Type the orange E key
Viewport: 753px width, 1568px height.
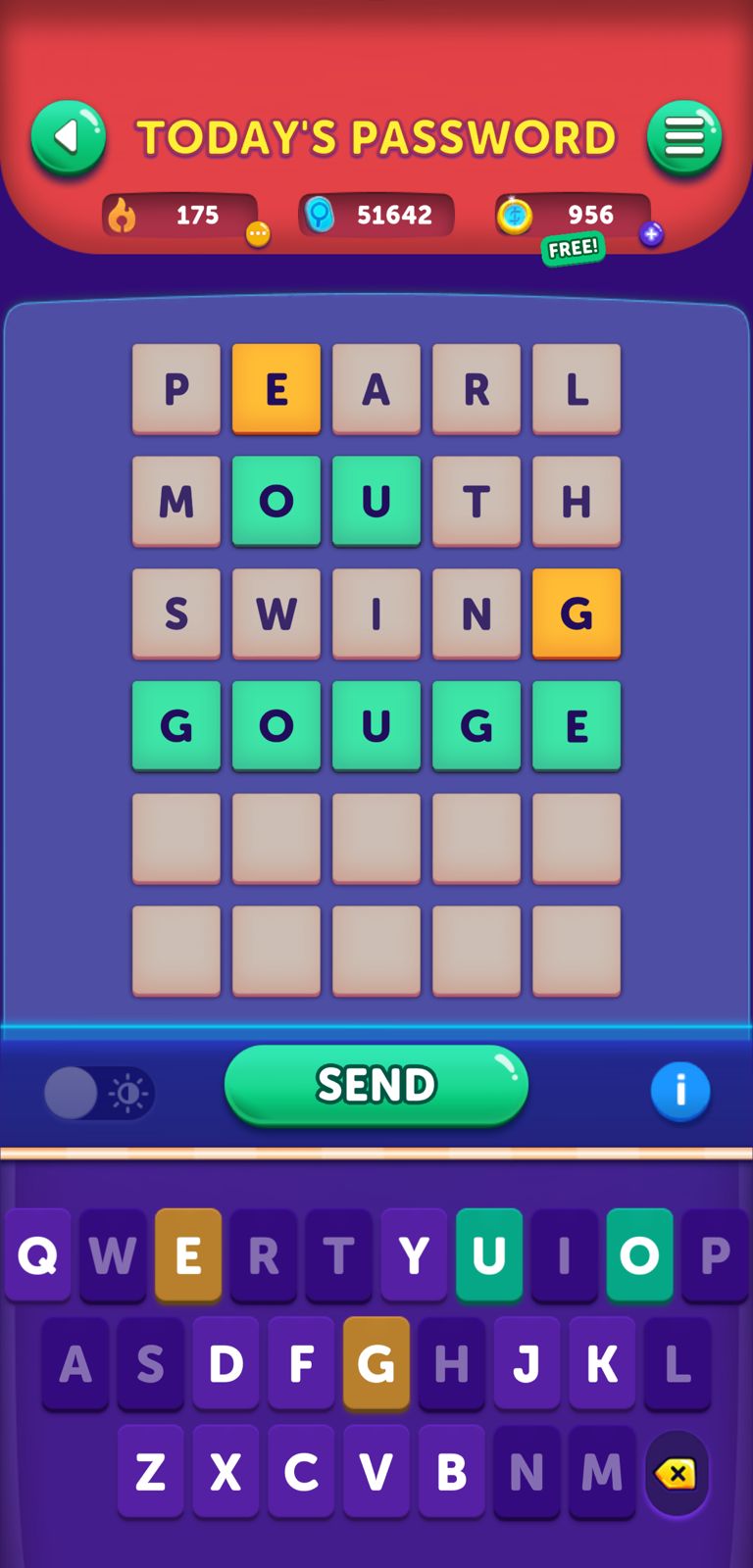pyautogui.click(x=188, y=1254)
